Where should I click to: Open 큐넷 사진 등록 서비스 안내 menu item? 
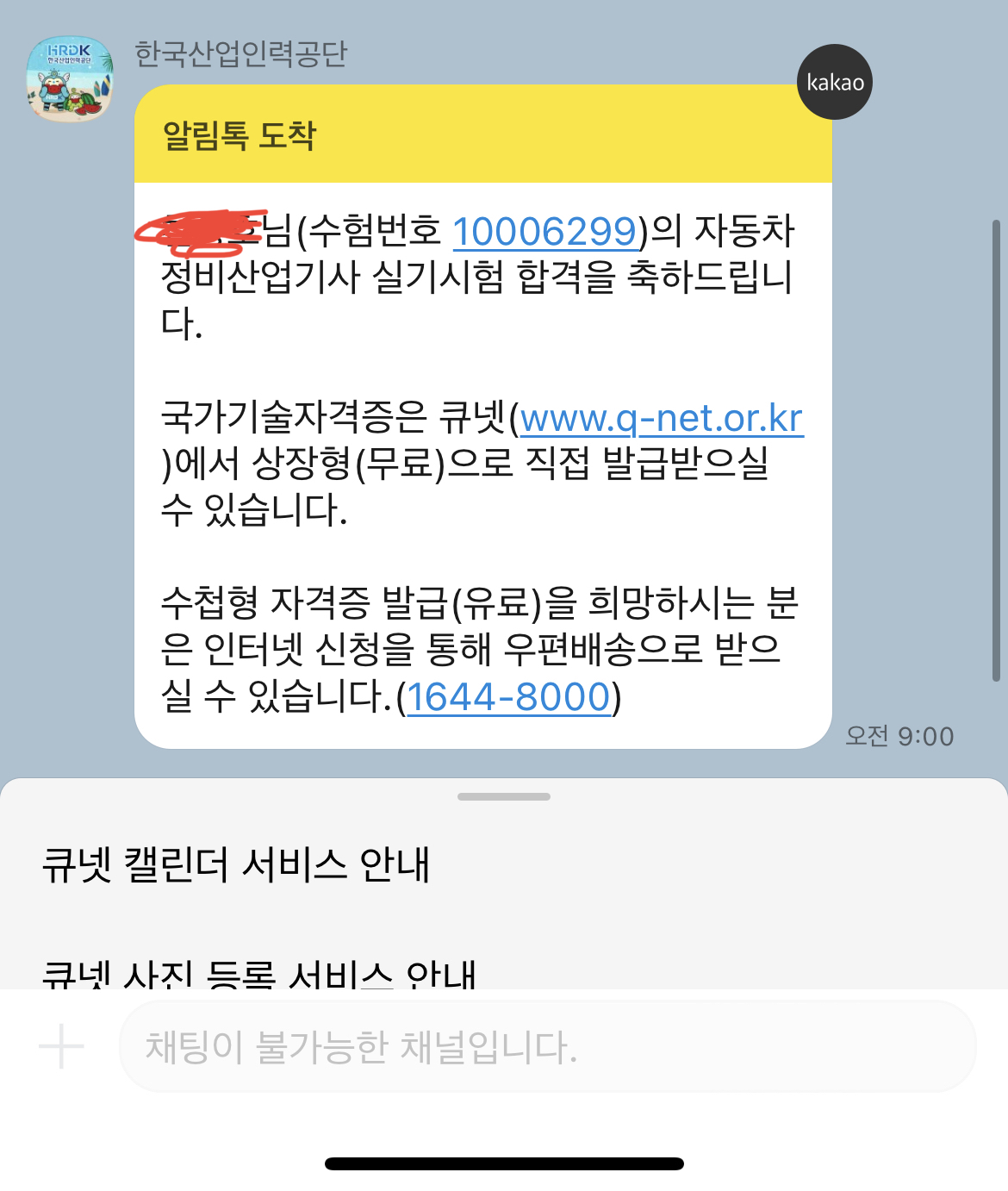tap(258, 975)
